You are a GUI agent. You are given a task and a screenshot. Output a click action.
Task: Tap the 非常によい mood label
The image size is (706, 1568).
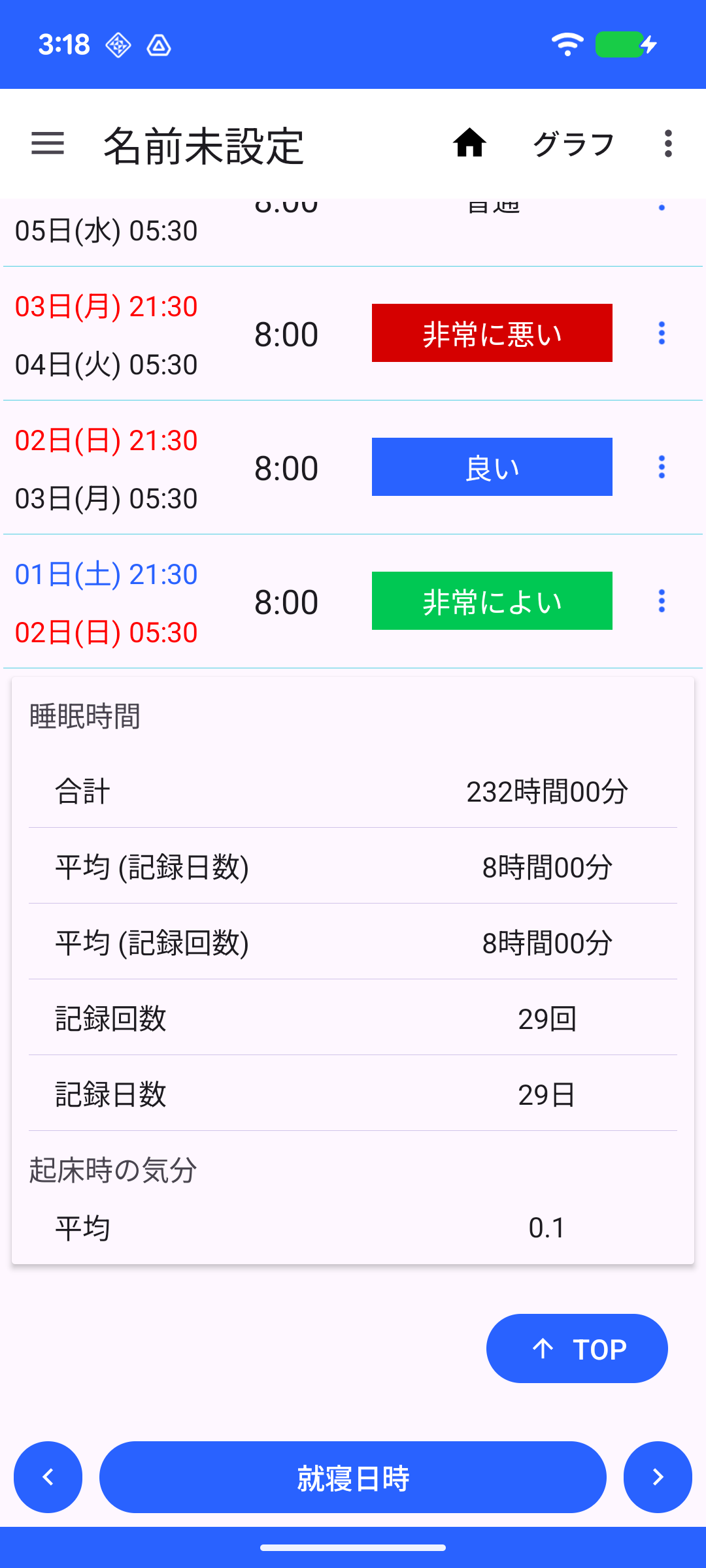click(492, 601)
